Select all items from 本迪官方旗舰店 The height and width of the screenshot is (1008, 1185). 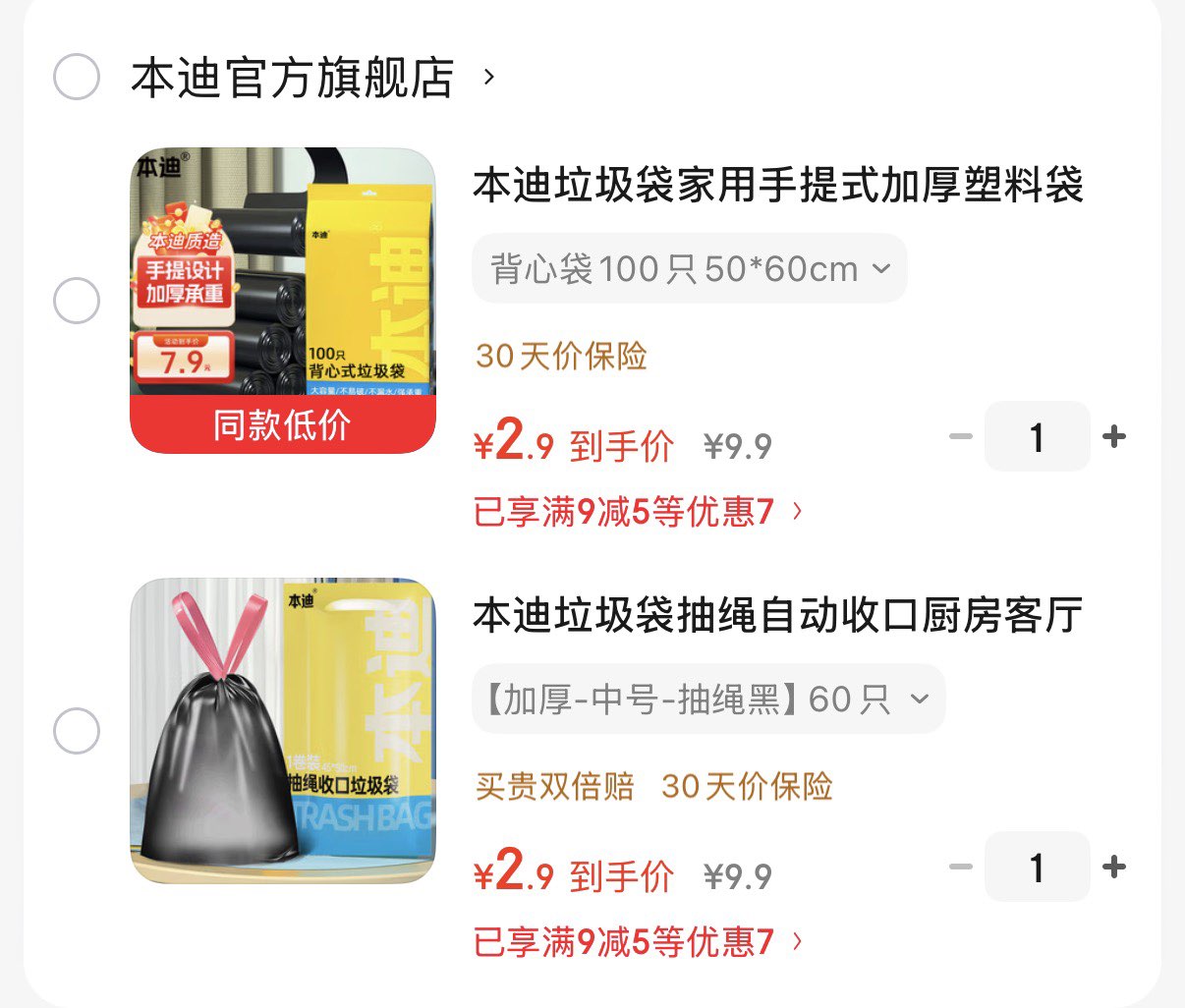(x=77, y=77)
